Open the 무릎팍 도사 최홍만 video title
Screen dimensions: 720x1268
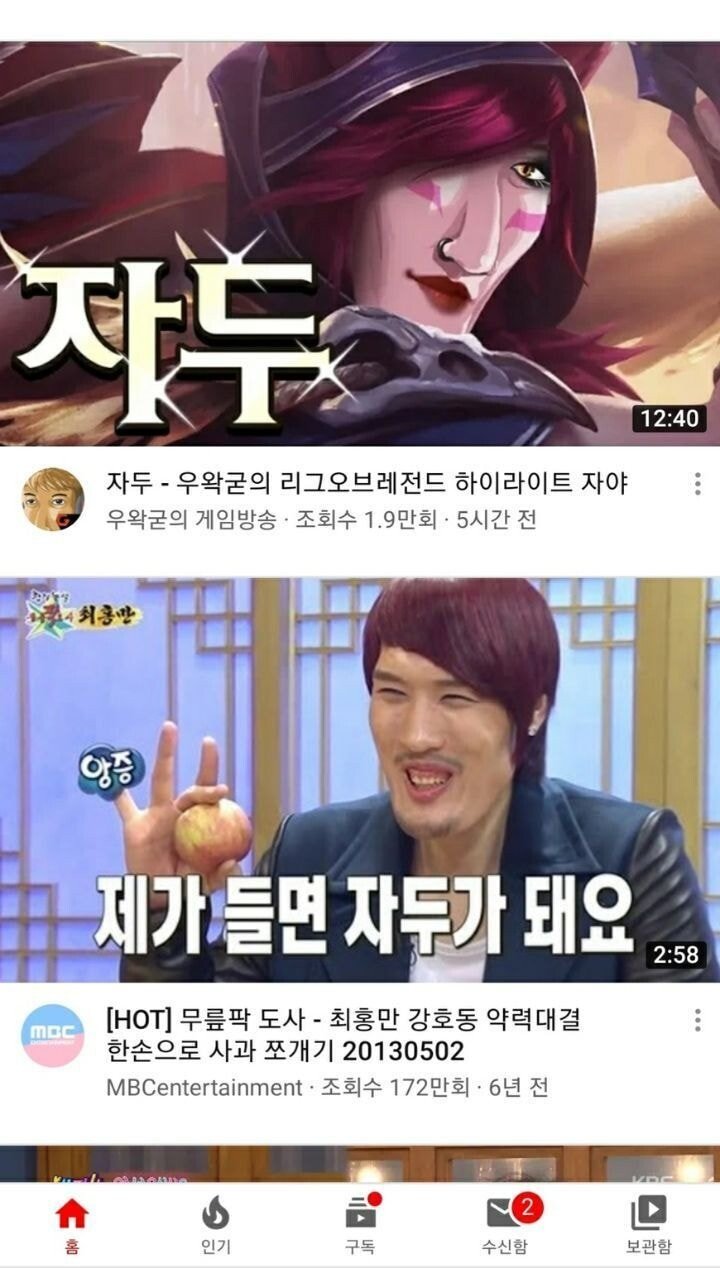click(x=343, y=1036)
